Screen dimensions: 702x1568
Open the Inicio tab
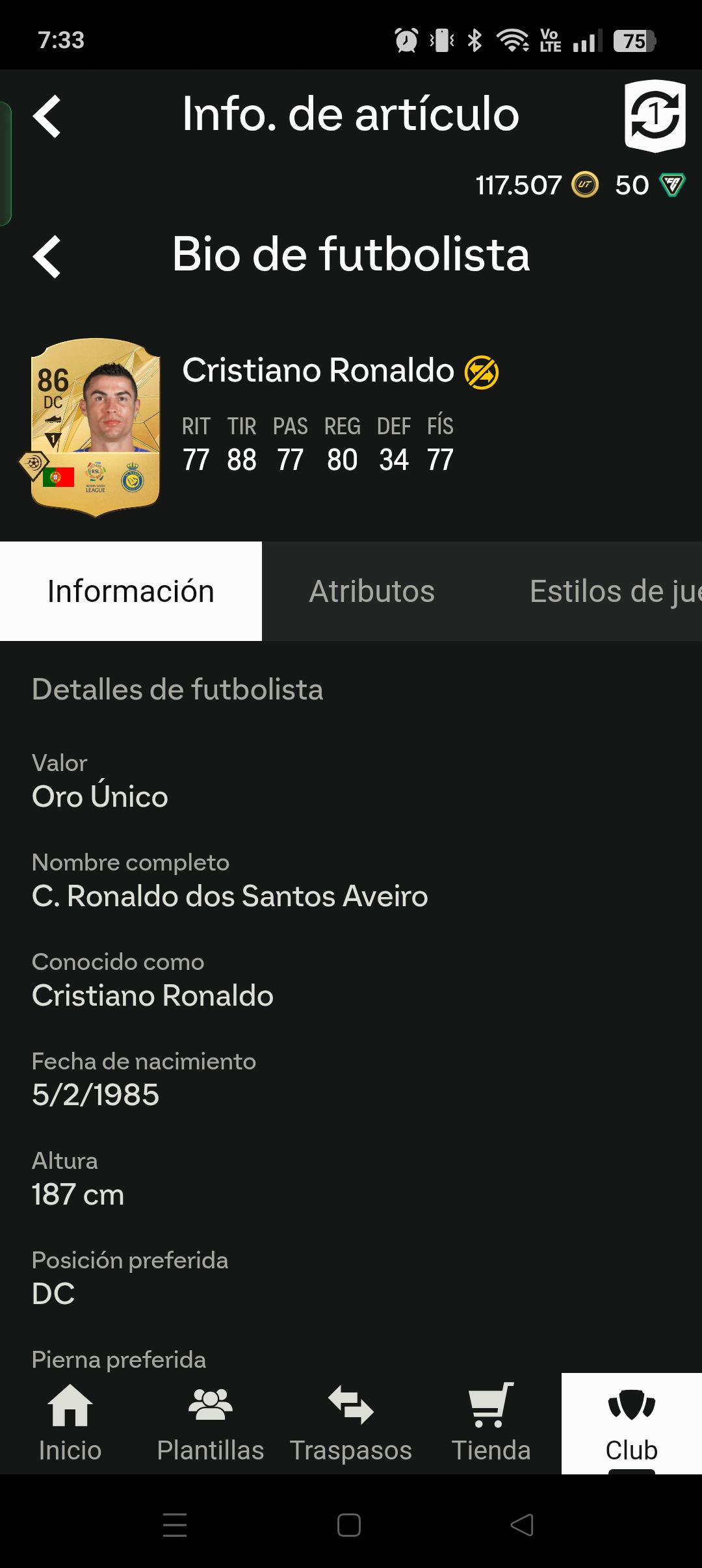70,1424
